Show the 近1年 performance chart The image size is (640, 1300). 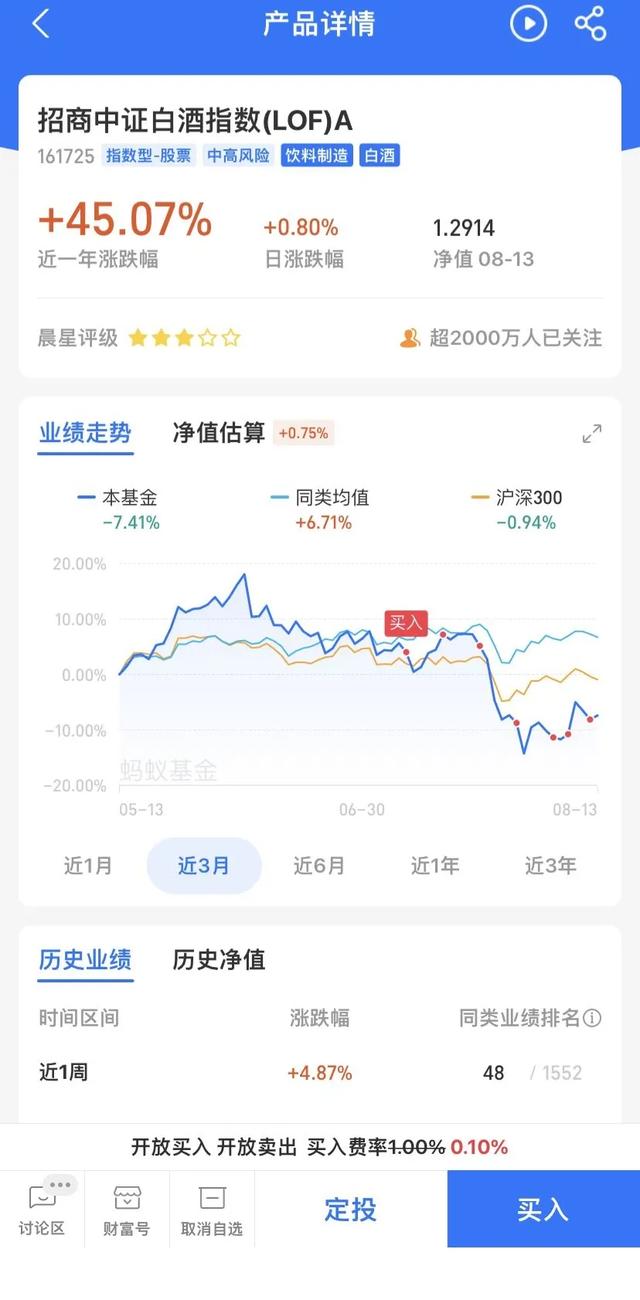(435, 865)
